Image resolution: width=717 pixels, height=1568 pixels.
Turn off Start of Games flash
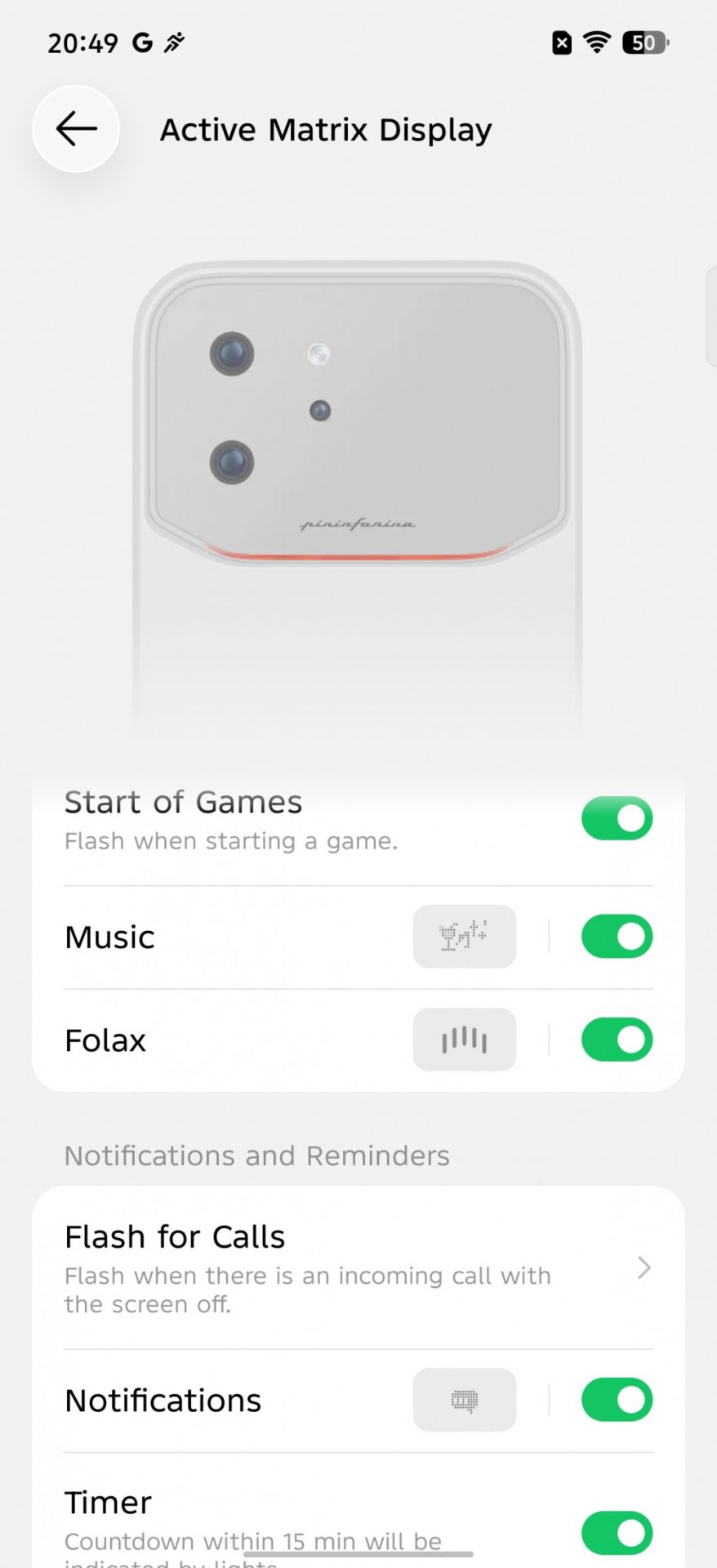tap(617, 818)
